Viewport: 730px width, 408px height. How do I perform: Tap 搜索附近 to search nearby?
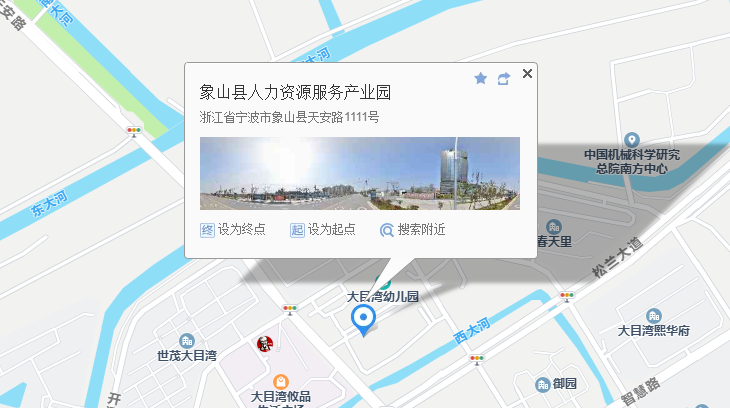(412, 230)
